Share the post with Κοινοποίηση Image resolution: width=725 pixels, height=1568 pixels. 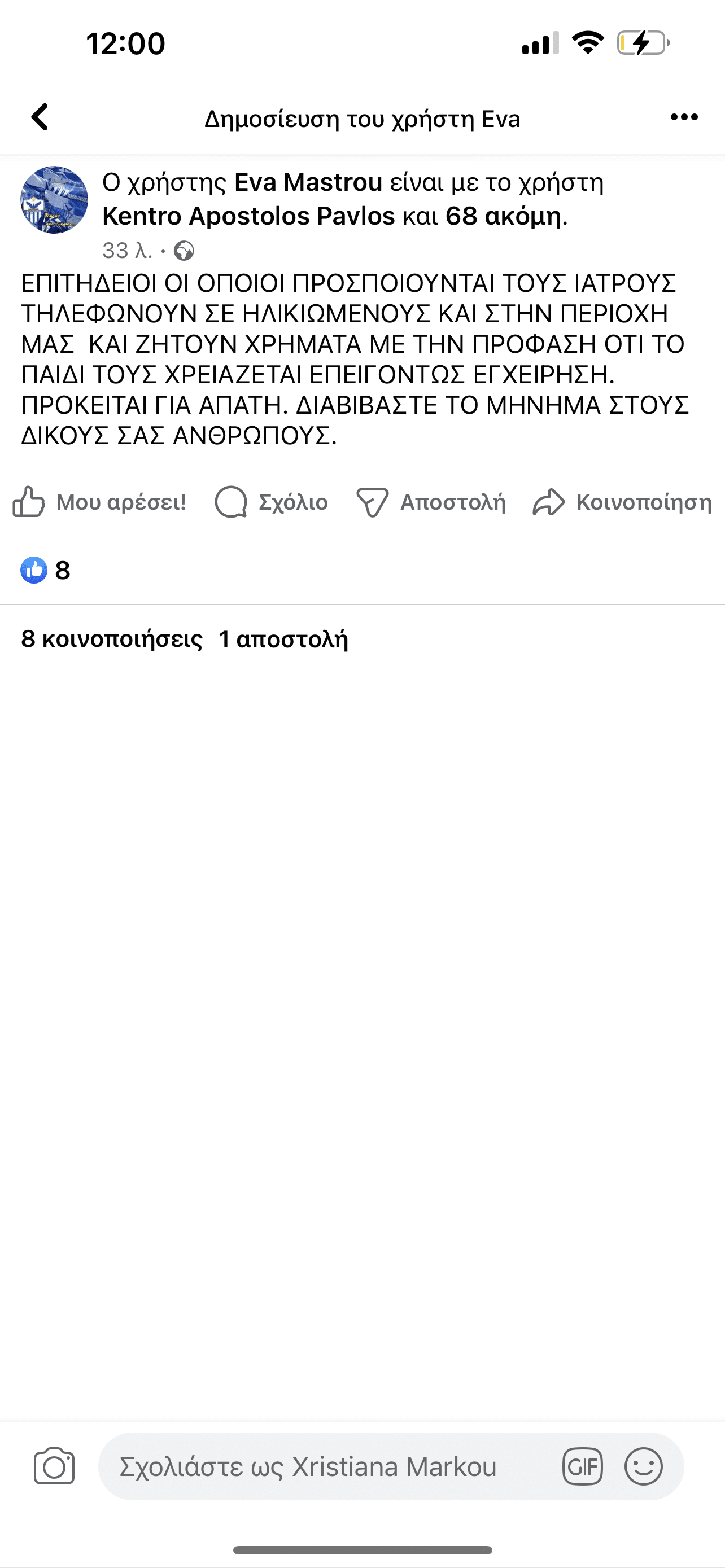622,502
